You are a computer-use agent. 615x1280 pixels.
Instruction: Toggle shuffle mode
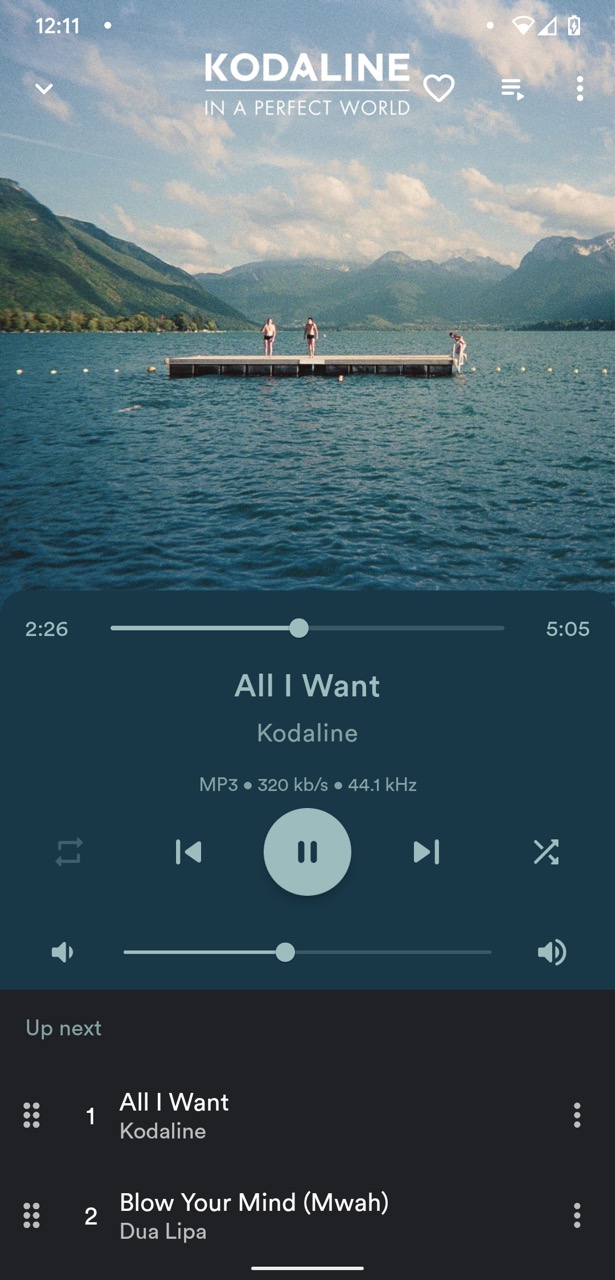pyautogui.click(x=546, y=852)
